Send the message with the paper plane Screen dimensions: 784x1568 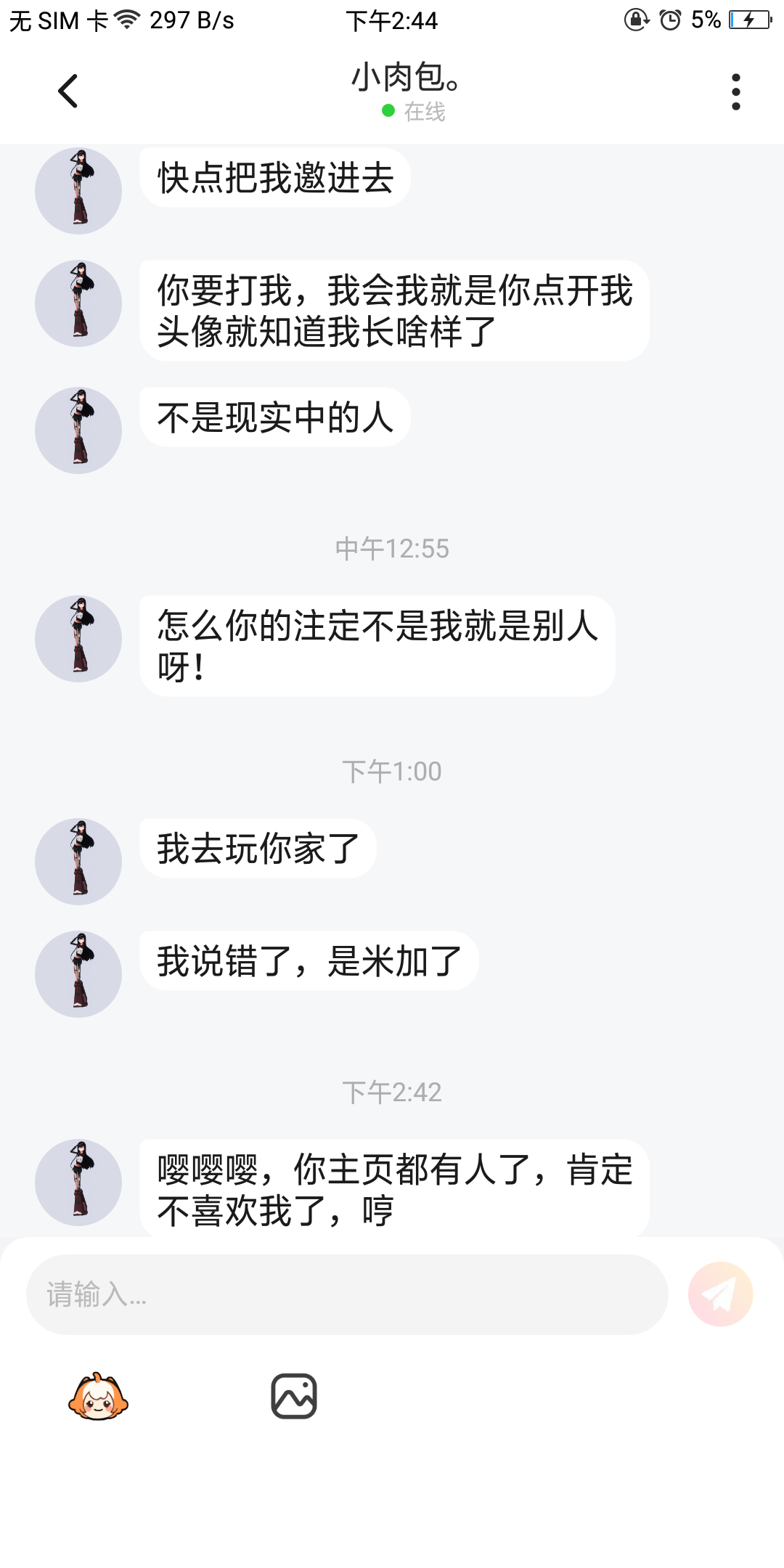(720, 1294)
